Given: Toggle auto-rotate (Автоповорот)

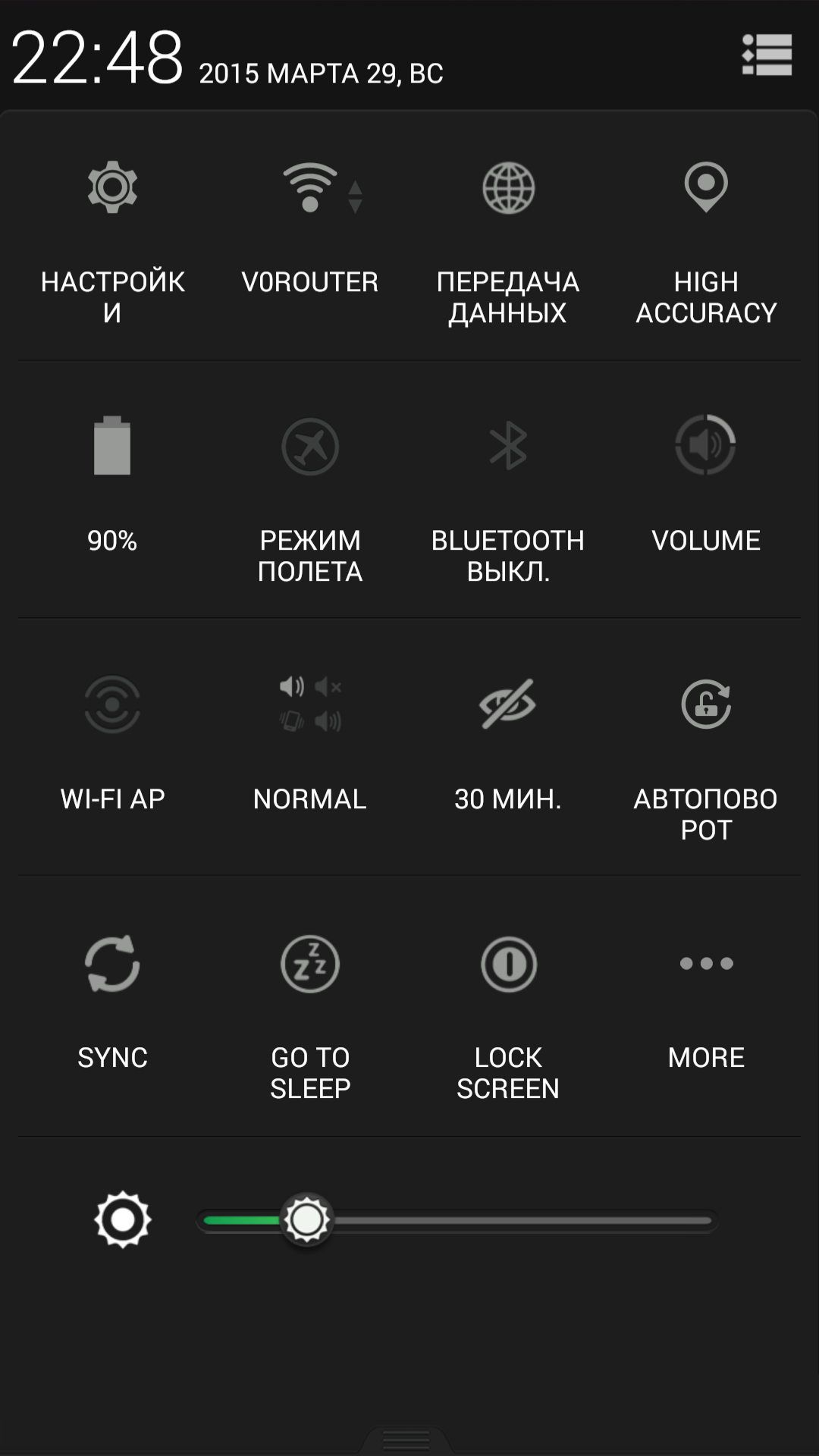Looking at the screenshot, I should [706, 751].
